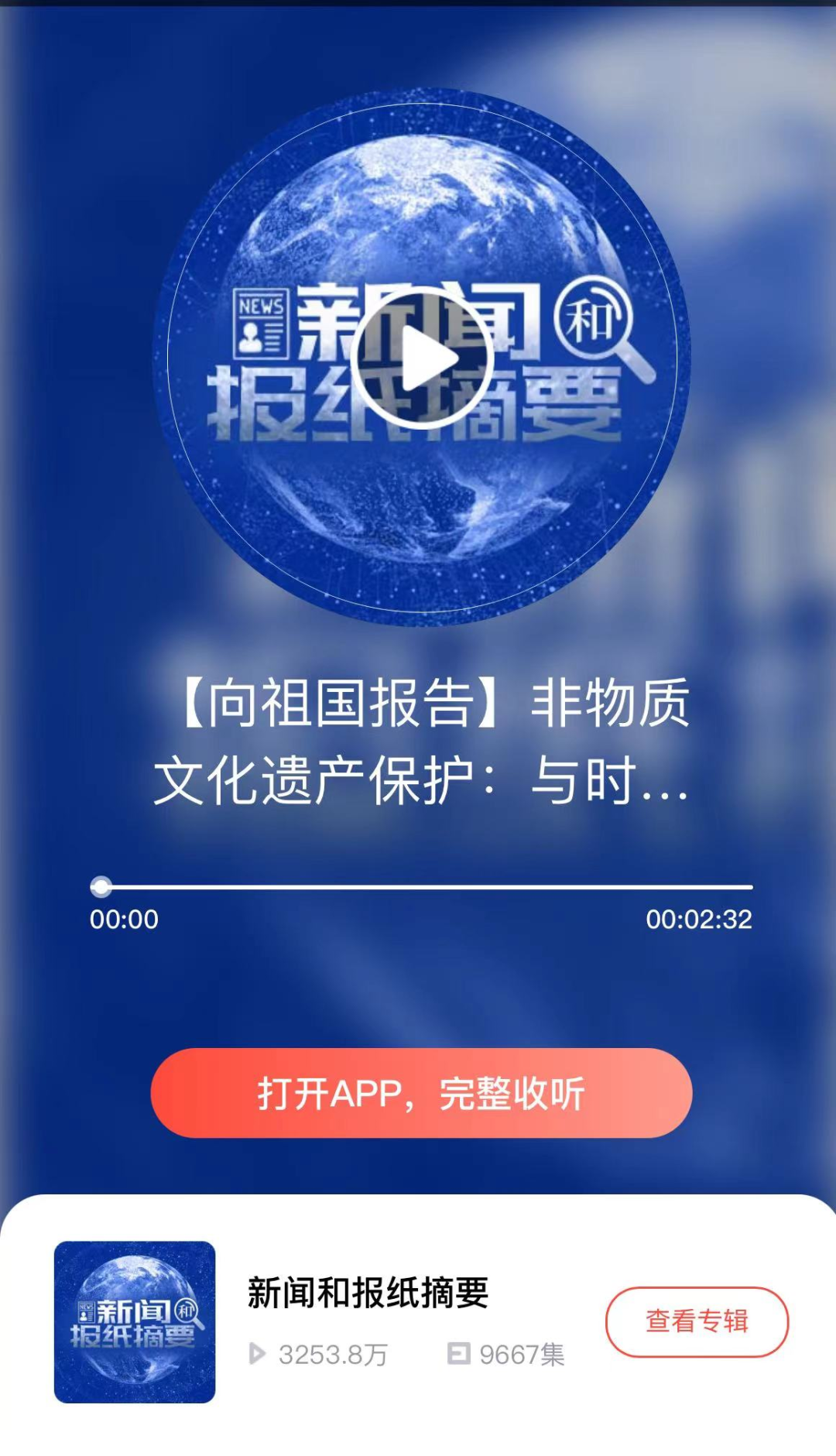View the album with 查看专辑
The image size is (836, 1456).
(x=697, y=1321)
